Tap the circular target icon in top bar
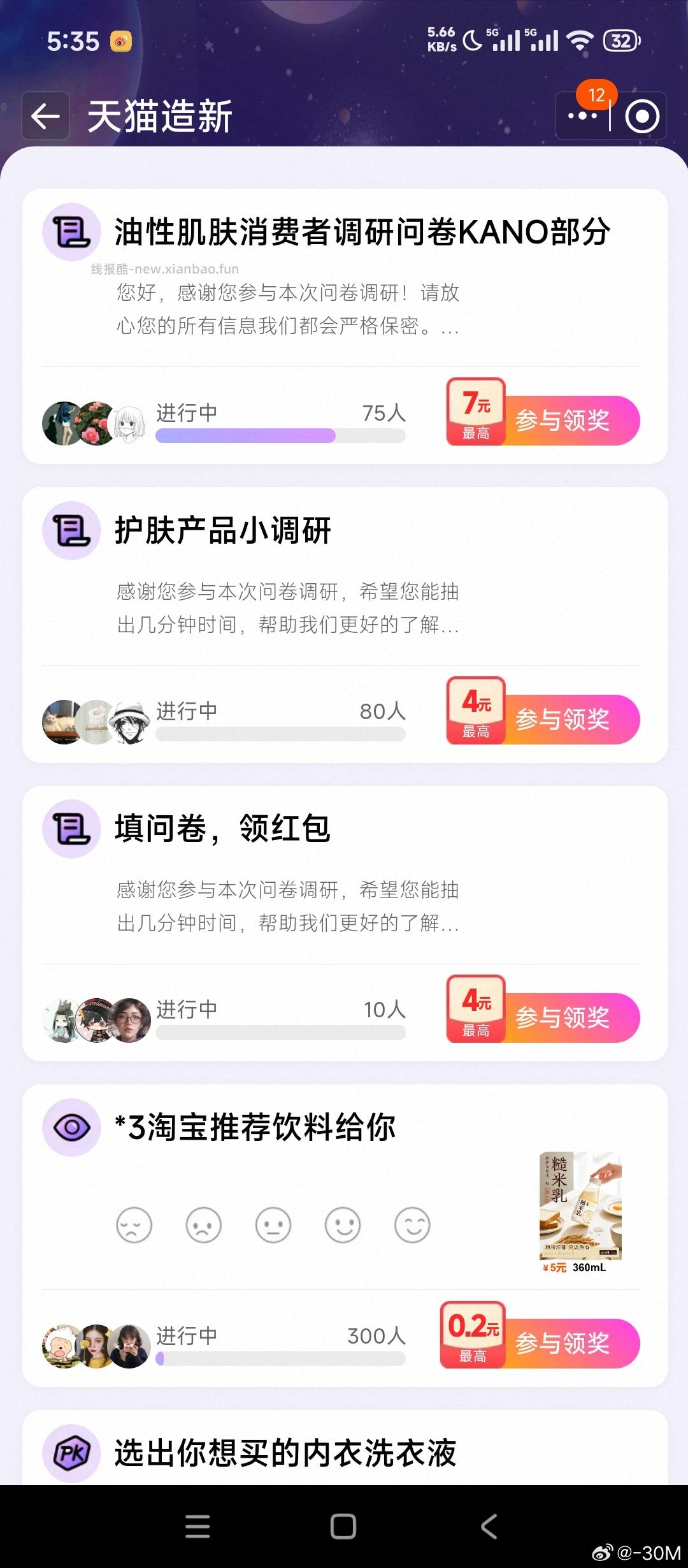Image resolution: width=688 pixels, height=1568 pixels. click(x=641, y=117)
